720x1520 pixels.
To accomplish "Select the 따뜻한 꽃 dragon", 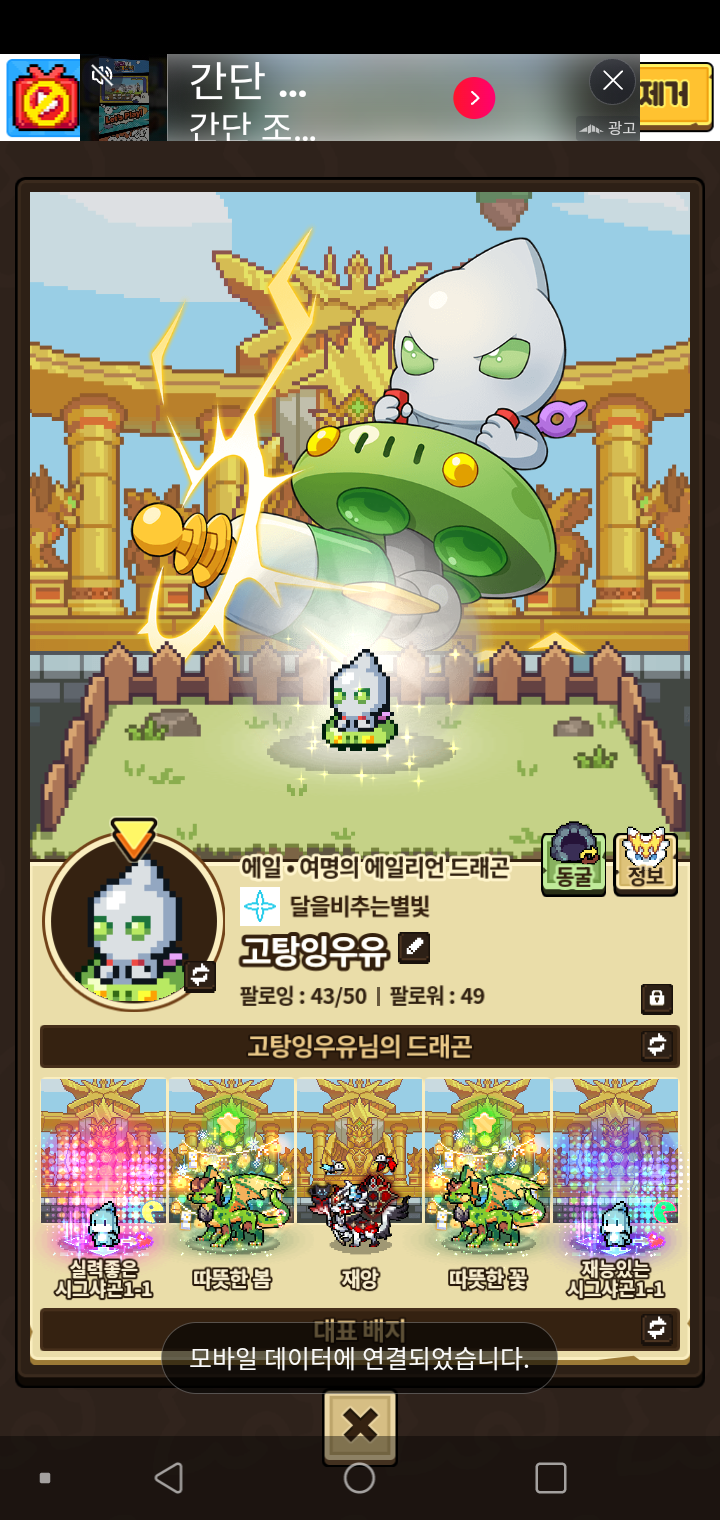I will point(488,1188).
